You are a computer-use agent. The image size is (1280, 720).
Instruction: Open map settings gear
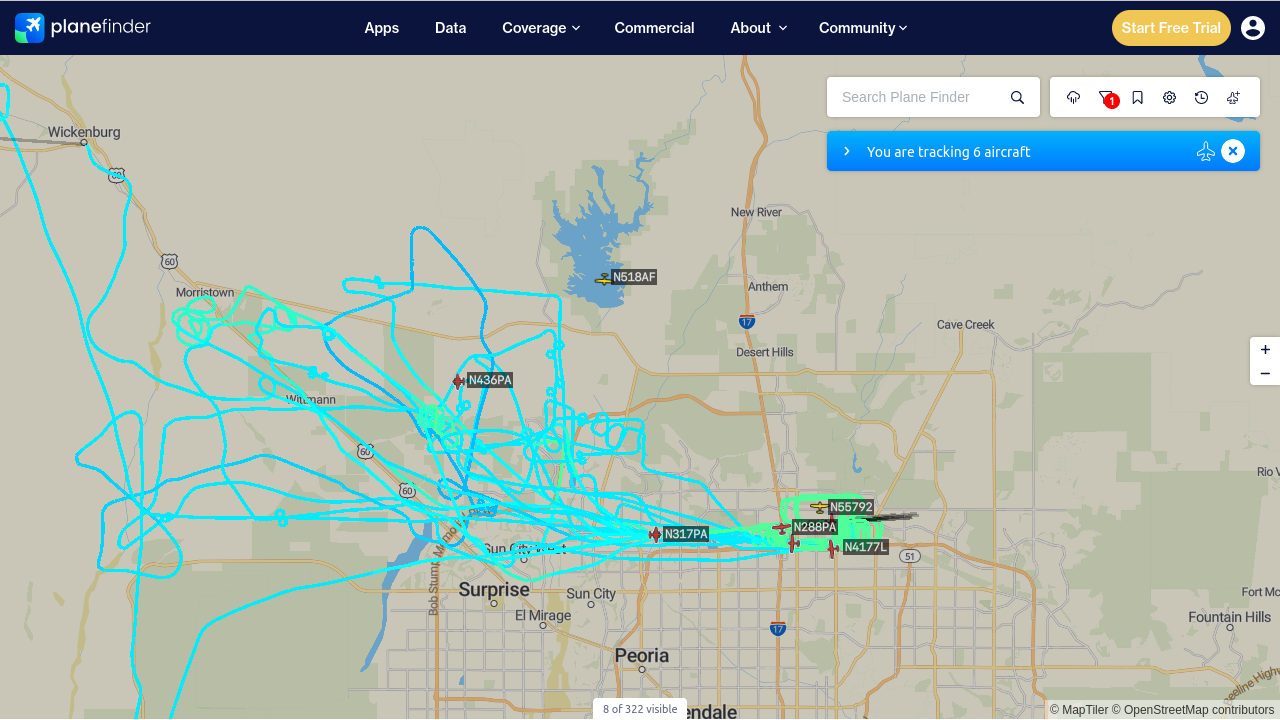[1170, 97]
